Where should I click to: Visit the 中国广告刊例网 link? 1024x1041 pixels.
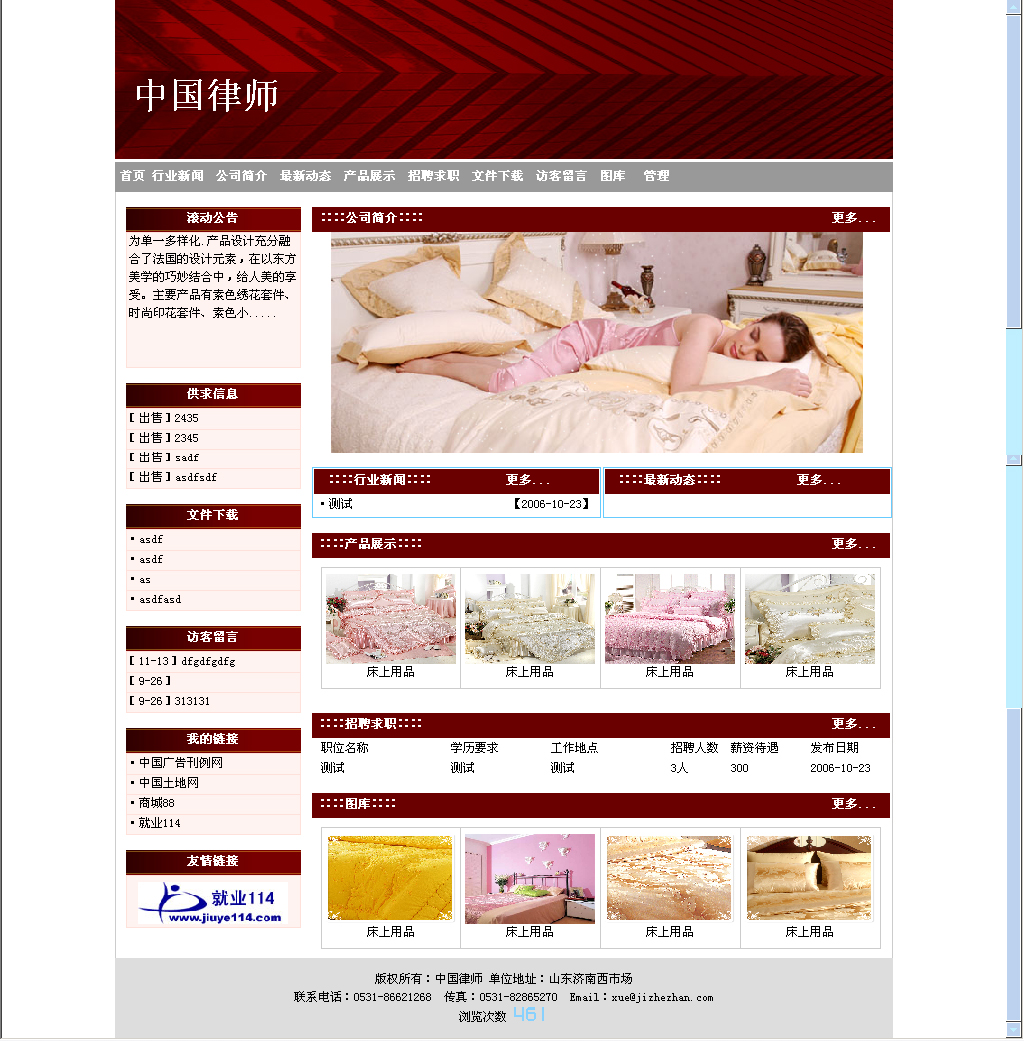[180, 763]
